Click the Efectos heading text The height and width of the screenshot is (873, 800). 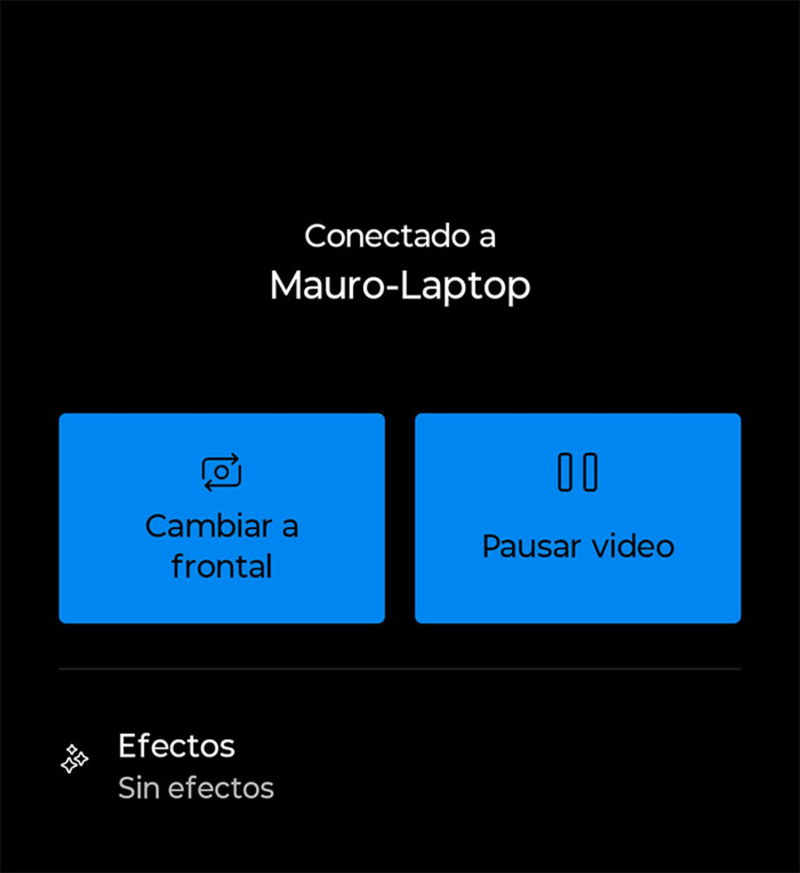point(176,746)
